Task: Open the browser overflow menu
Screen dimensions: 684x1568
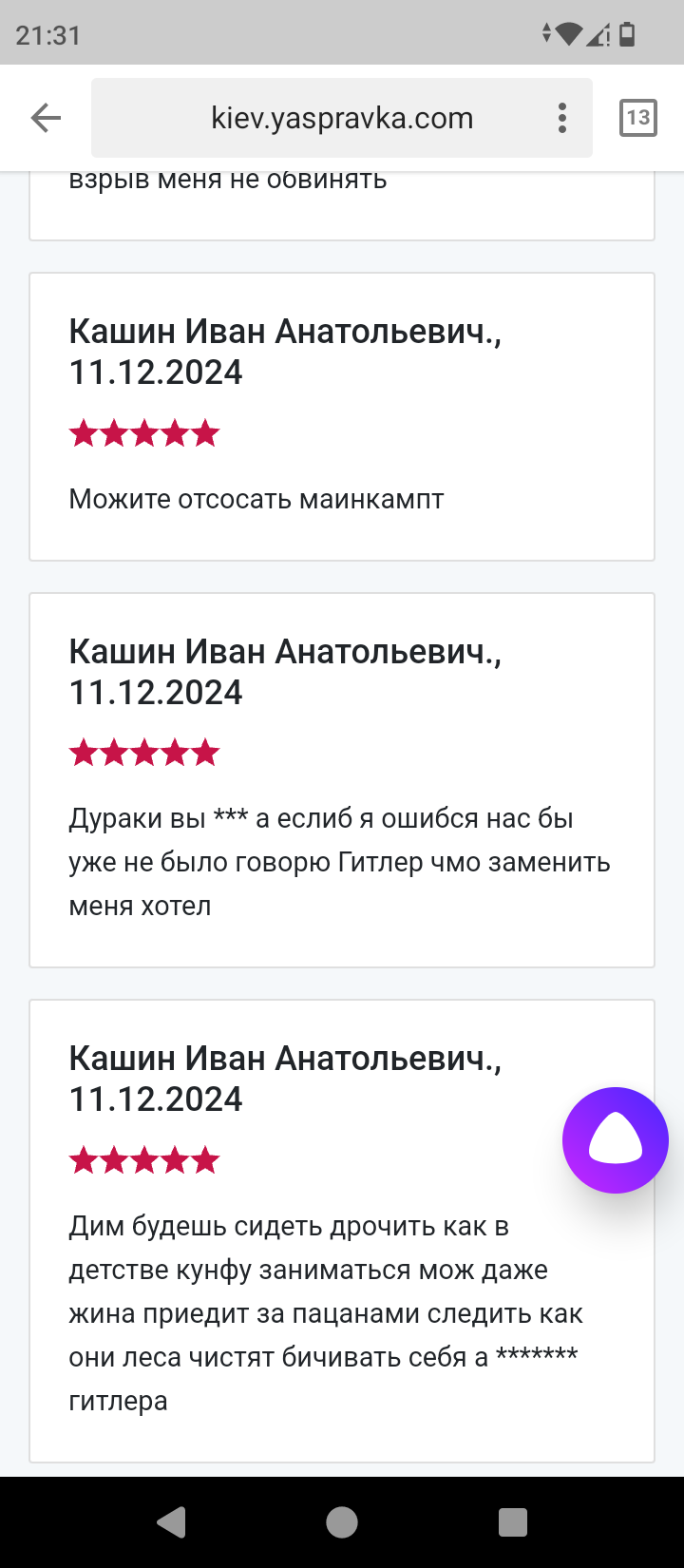Action: [562, 118]
